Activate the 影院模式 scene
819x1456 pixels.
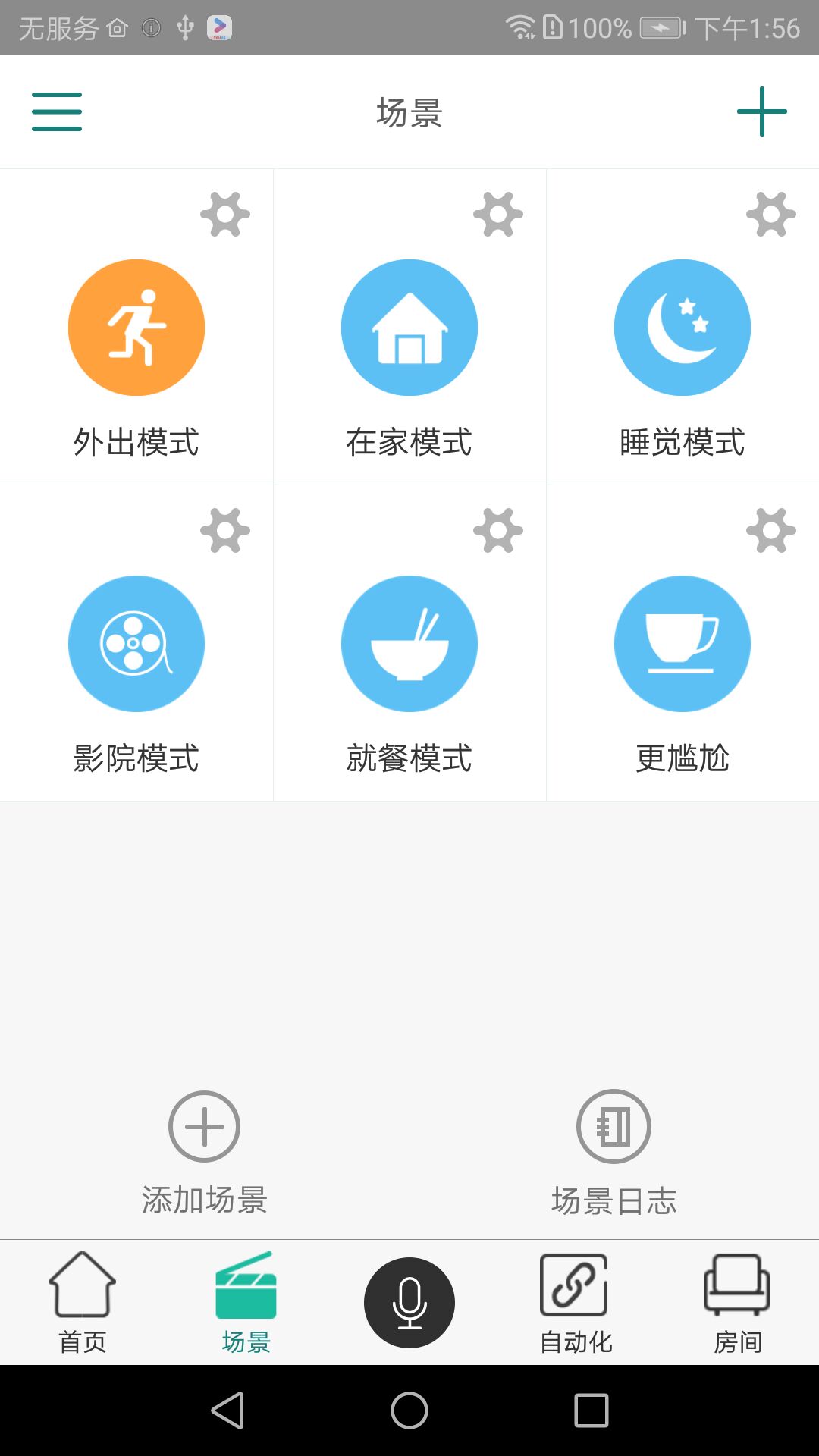pos(136,644)
